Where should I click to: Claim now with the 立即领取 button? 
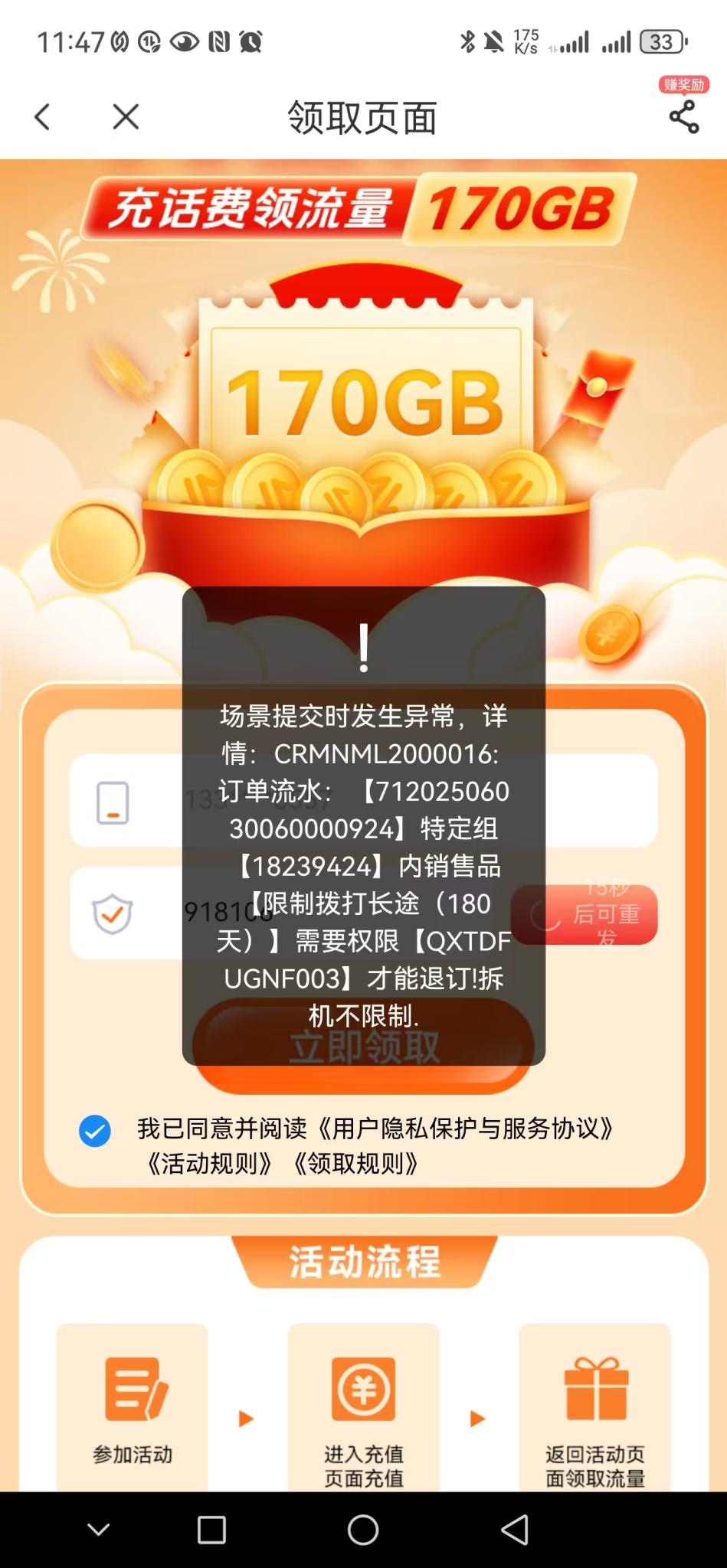363,1075
